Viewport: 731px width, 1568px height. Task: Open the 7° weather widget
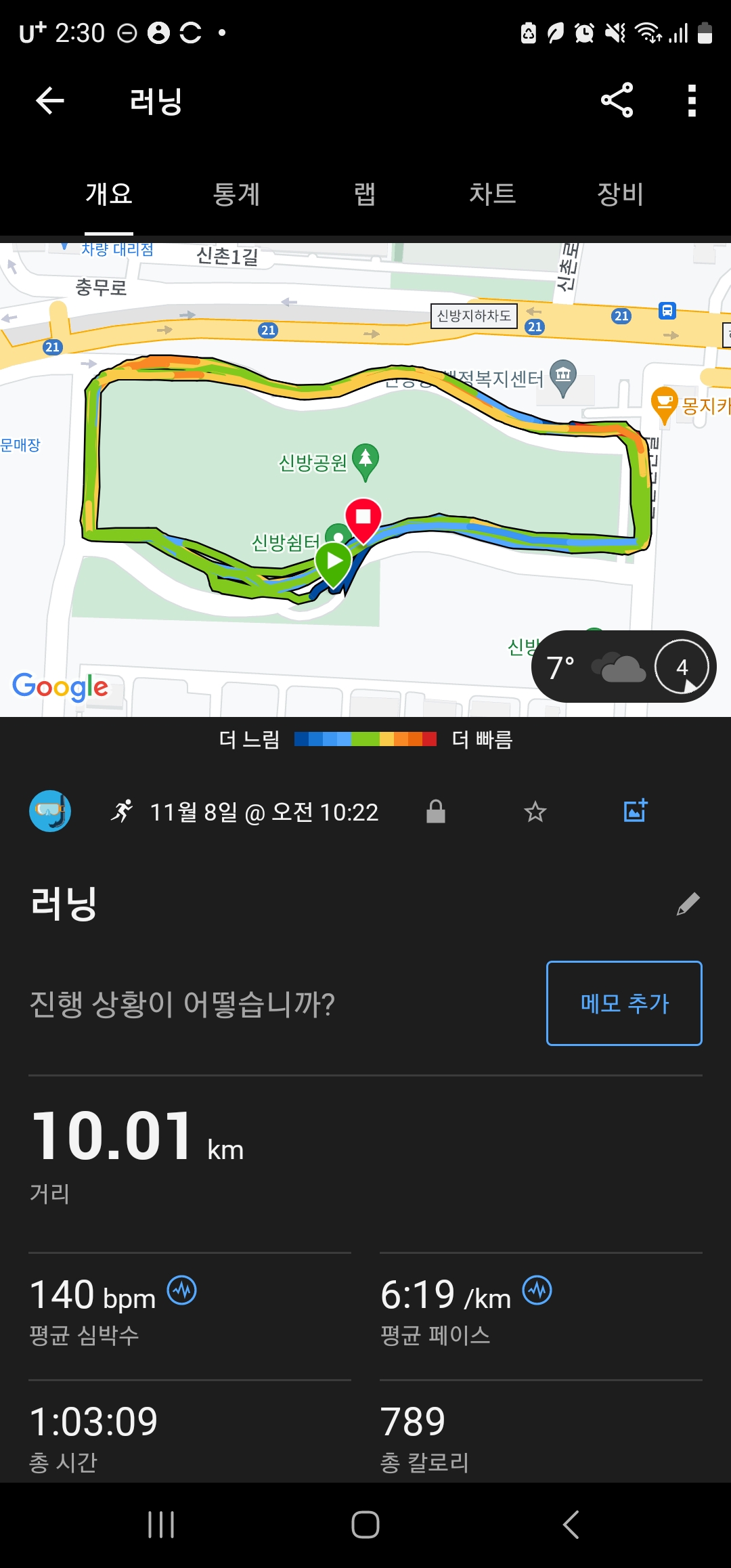click(624, 667)
